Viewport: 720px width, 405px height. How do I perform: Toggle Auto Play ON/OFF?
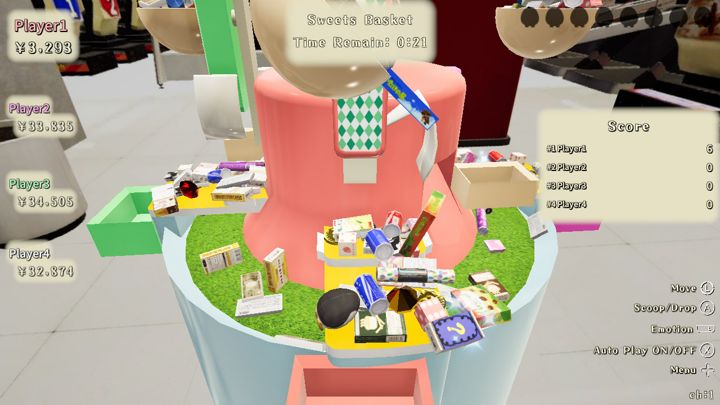click(x=707, y=350)
